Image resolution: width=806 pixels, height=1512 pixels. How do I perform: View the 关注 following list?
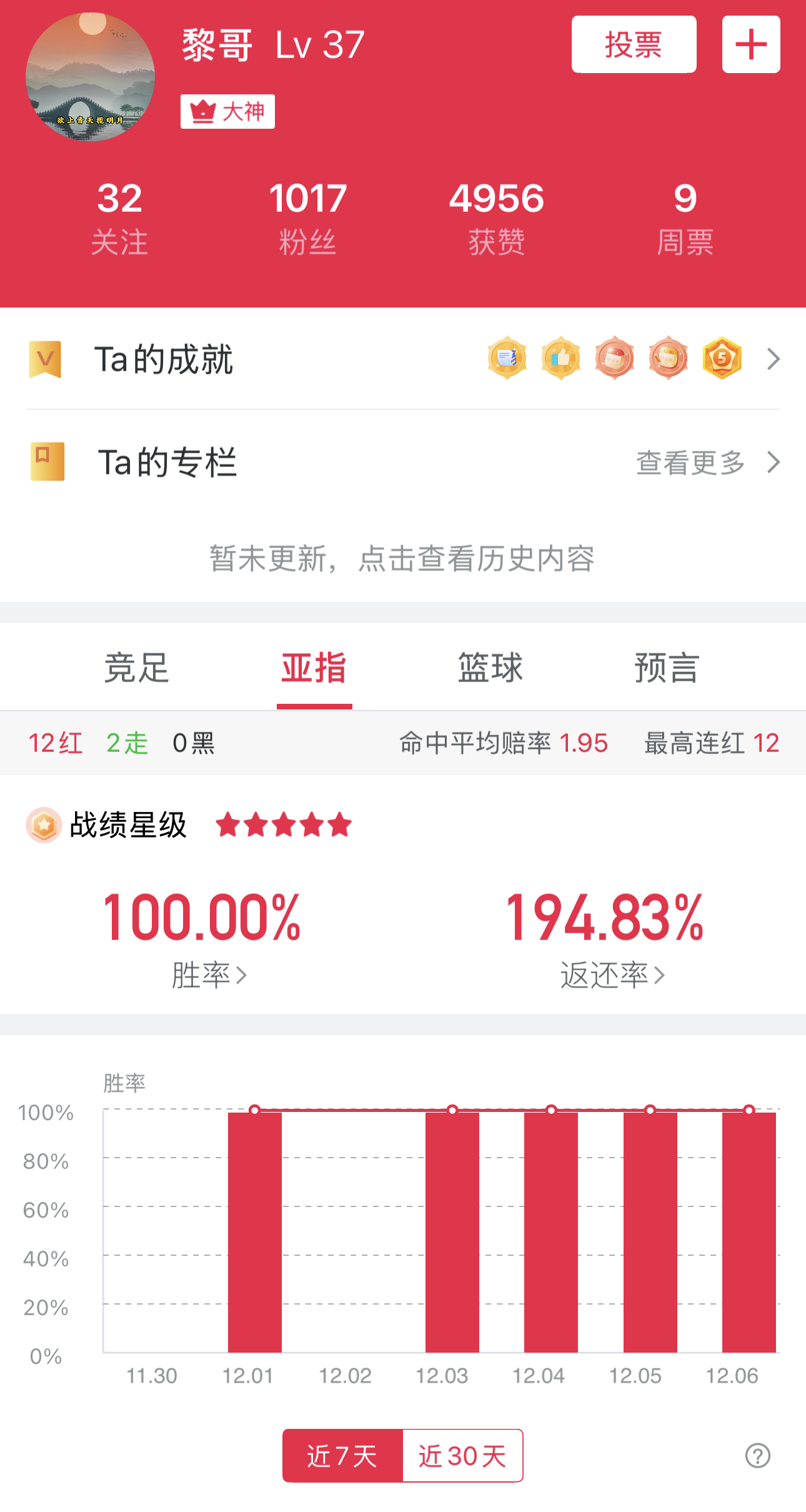[x=119, y=218]
